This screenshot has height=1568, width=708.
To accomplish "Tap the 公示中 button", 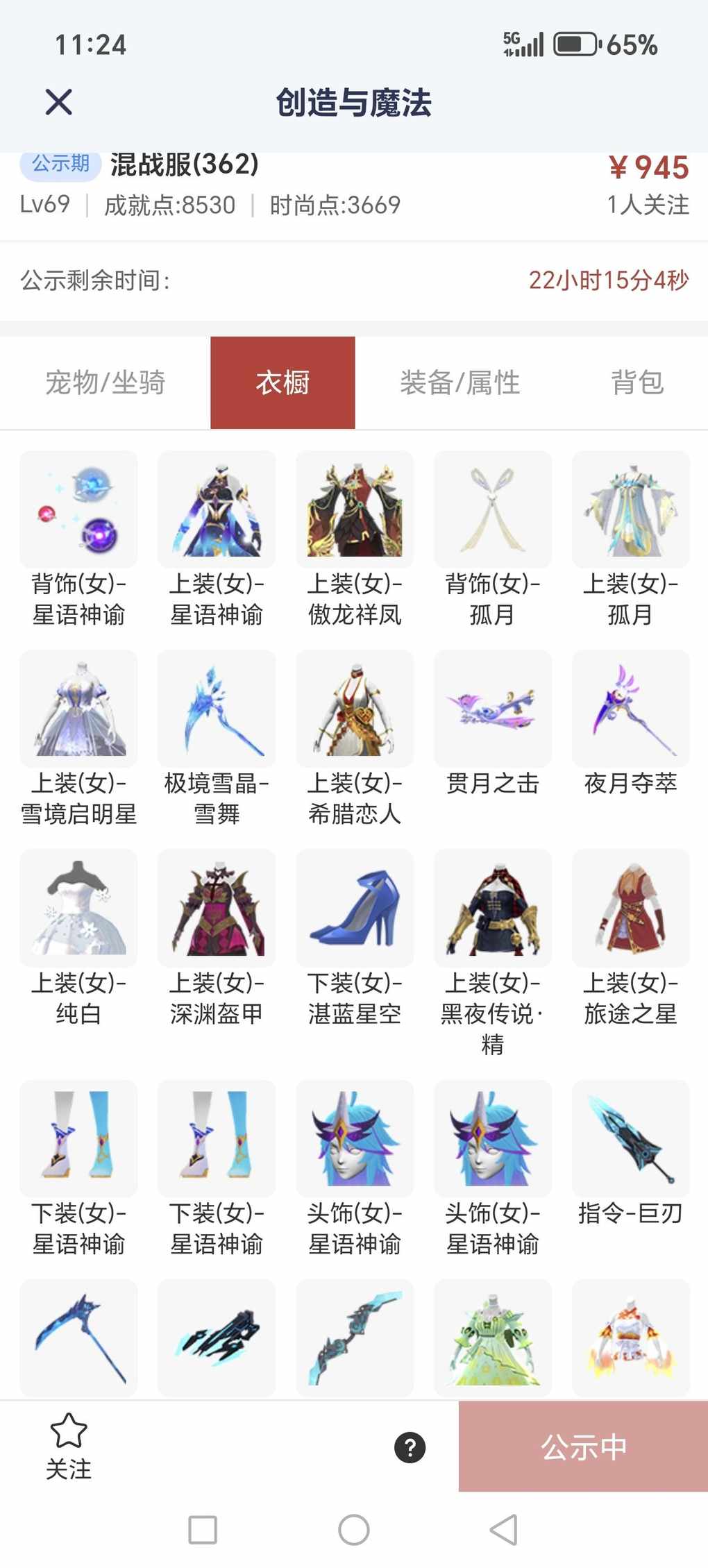I will [583, 1447].
